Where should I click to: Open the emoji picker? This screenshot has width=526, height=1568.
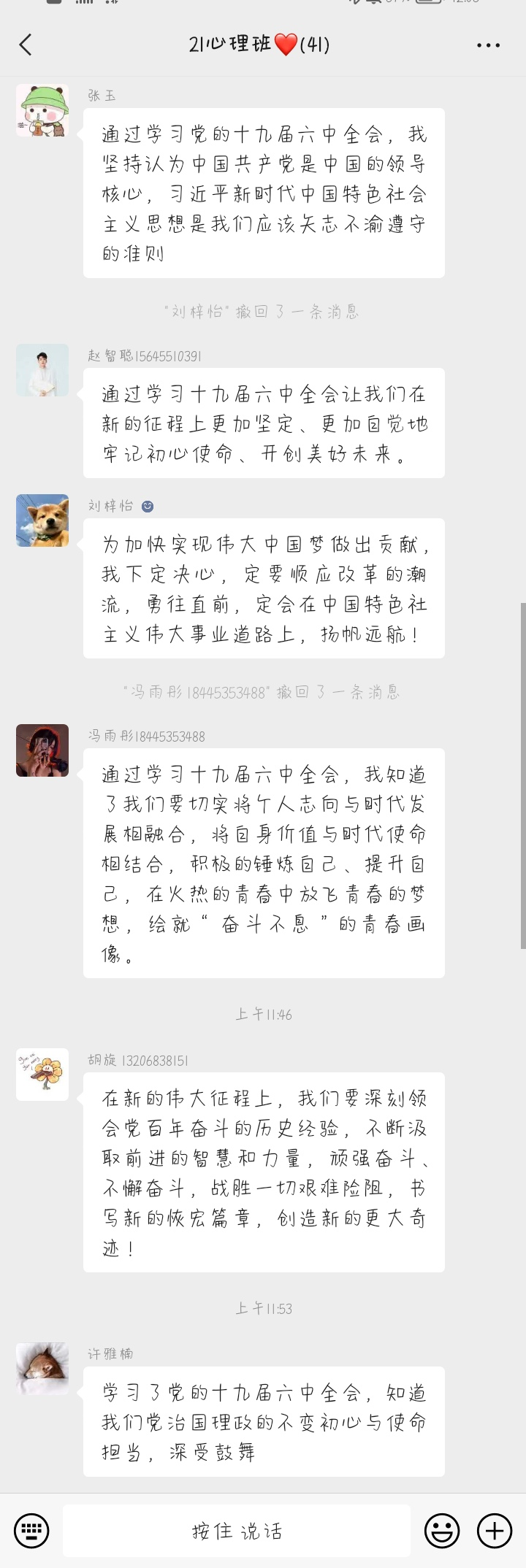(442, 1531)
